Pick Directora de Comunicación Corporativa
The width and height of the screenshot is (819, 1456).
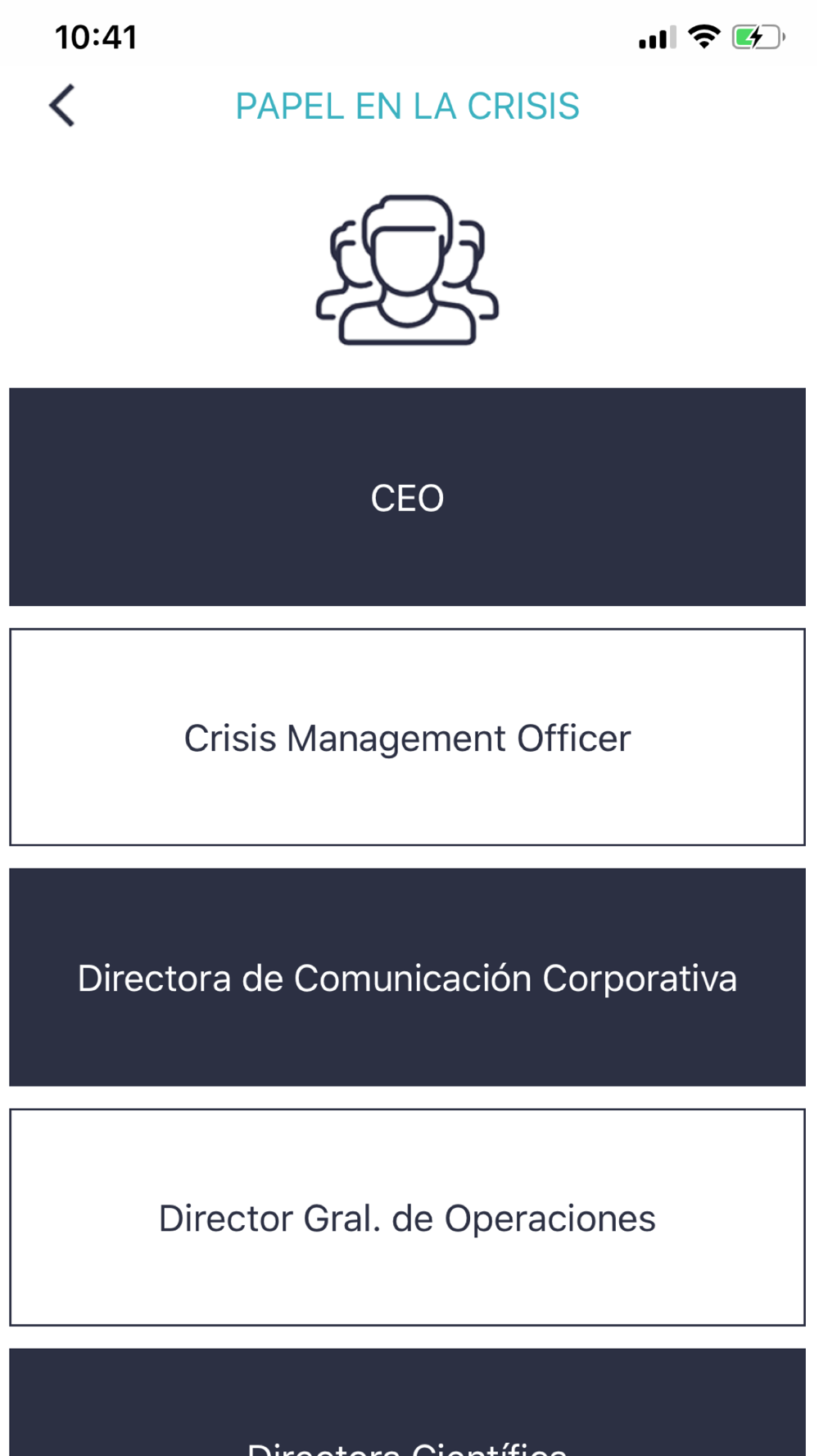coord(407,977)
